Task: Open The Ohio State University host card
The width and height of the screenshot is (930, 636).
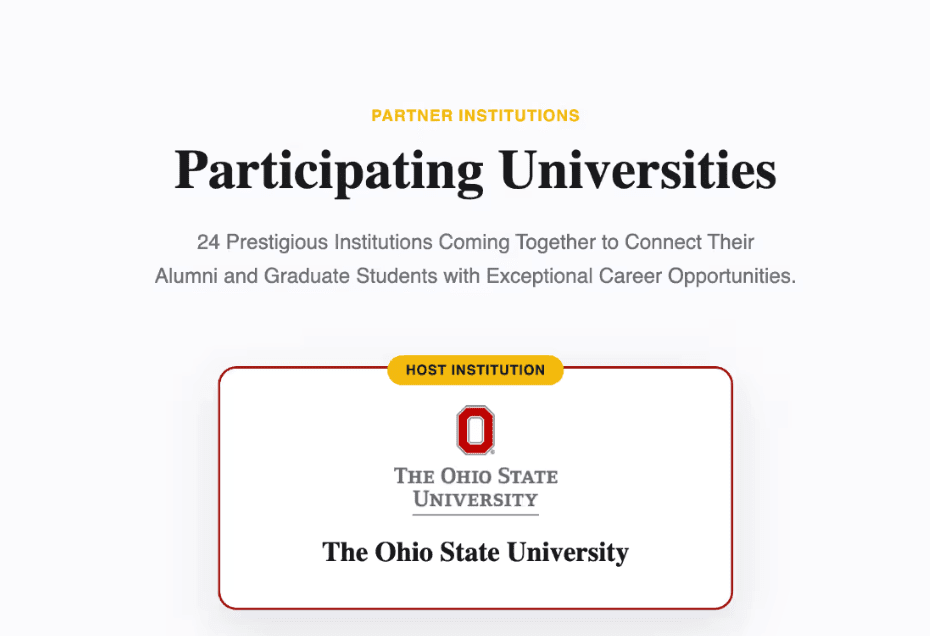Action: [475, 488]
